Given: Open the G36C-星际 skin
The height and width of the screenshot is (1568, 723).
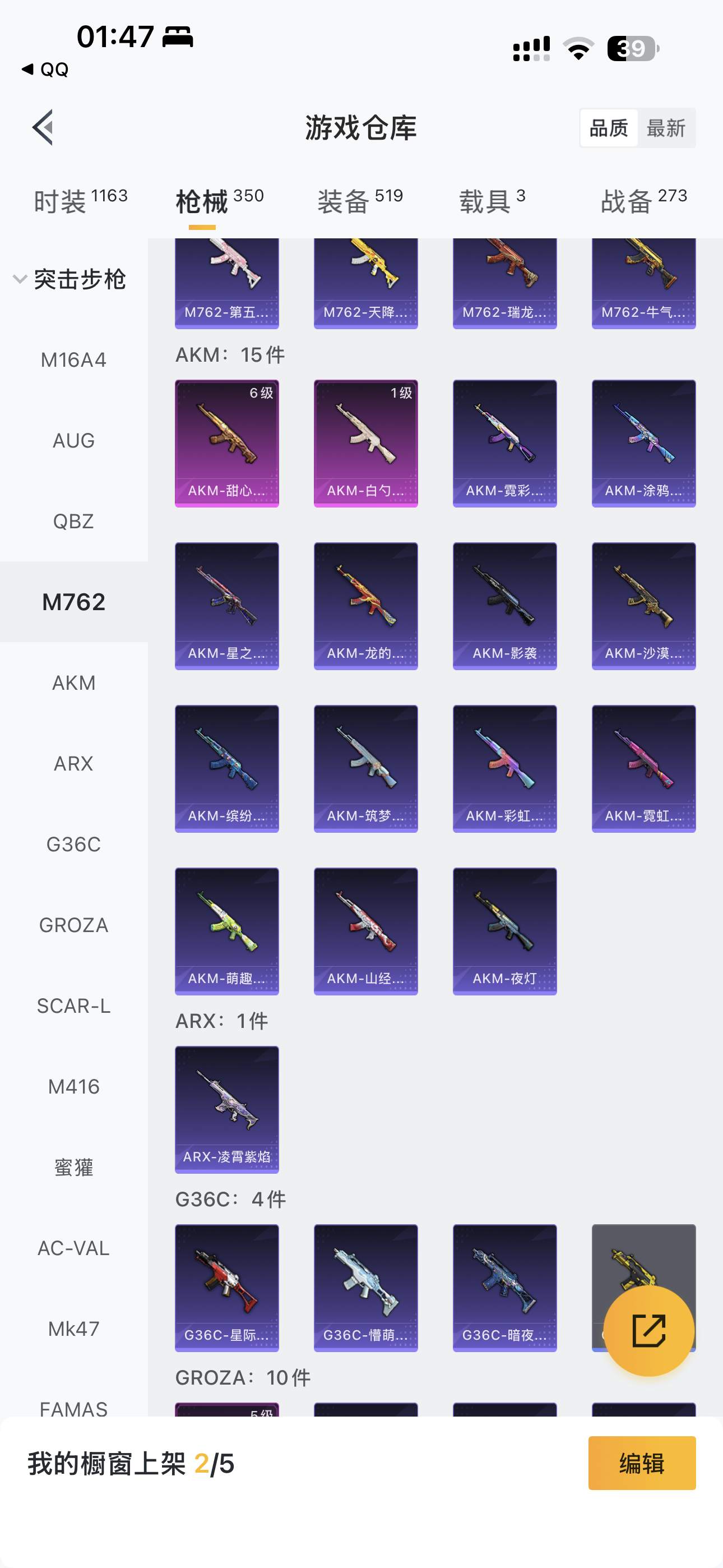Looking at the screenshot, I should point(227,1288).
